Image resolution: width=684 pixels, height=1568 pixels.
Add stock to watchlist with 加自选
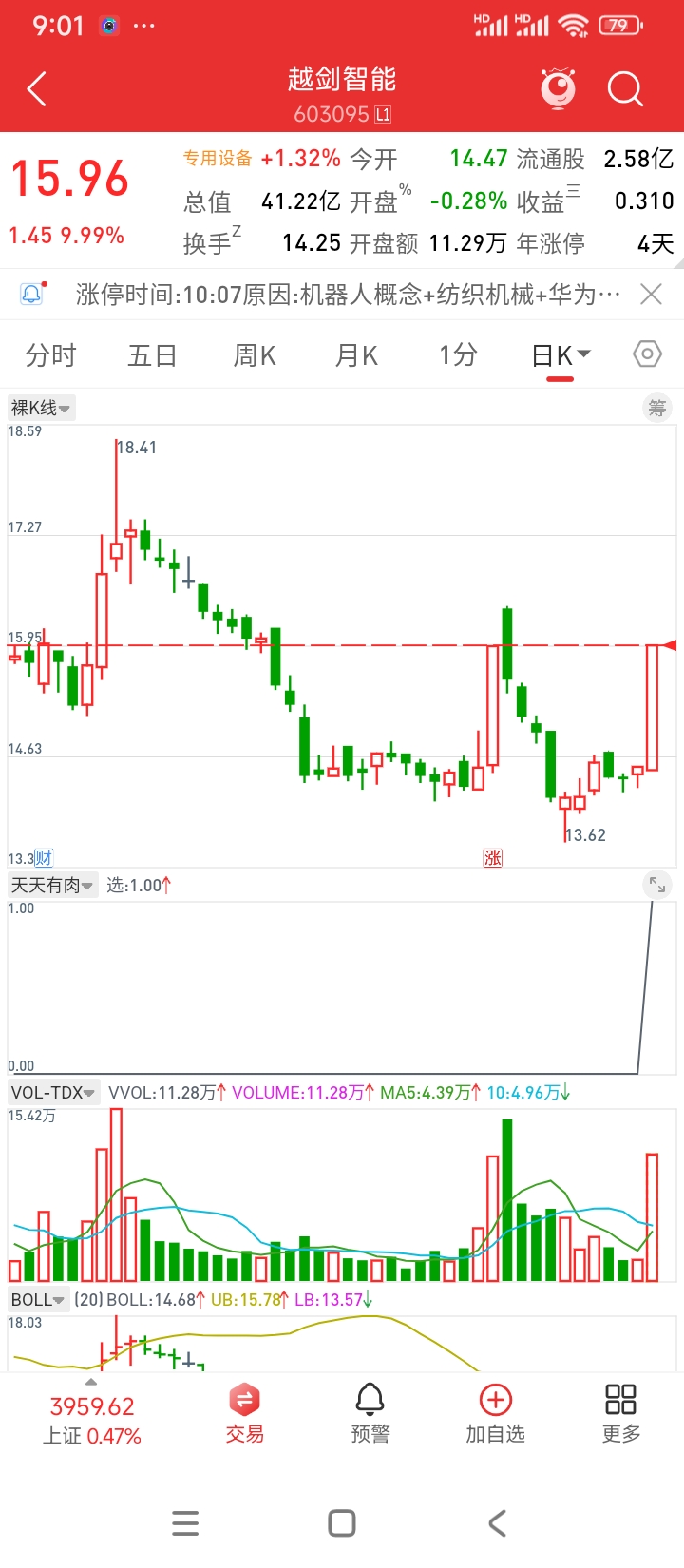point(495,1414)
